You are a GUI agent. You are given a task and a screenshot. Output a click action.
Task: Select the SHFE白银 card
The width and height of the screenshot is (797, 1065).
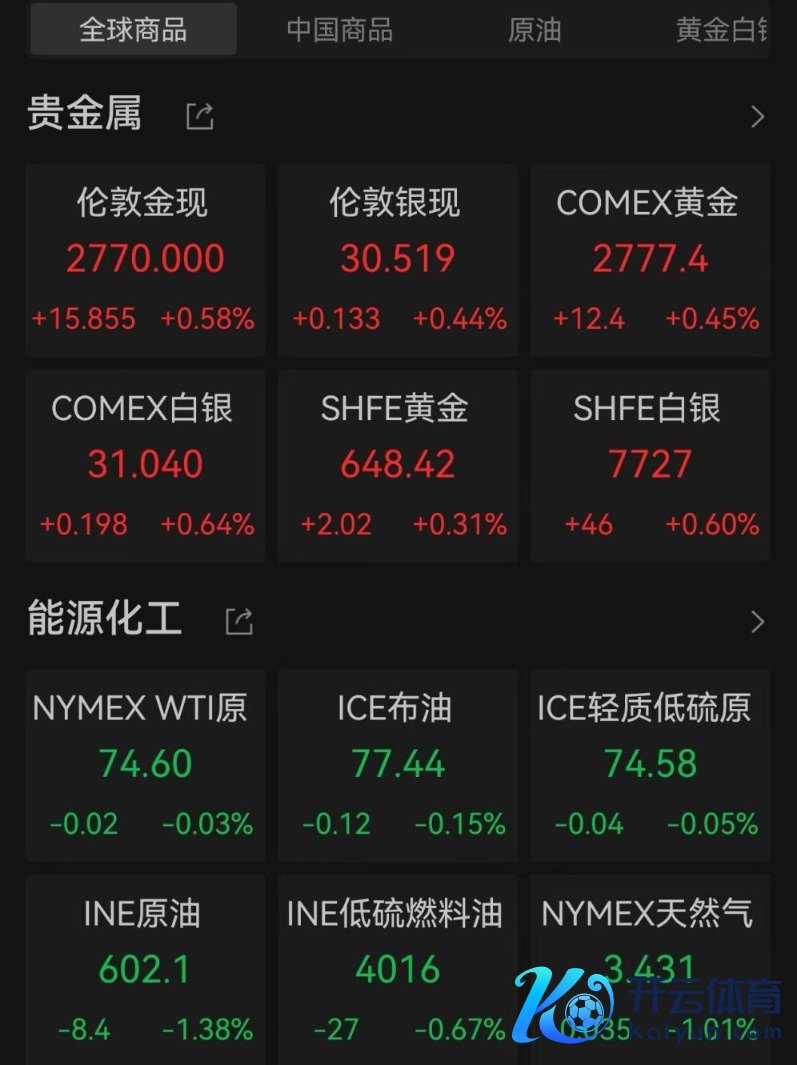pyautogui.click(x=650, y=465)
